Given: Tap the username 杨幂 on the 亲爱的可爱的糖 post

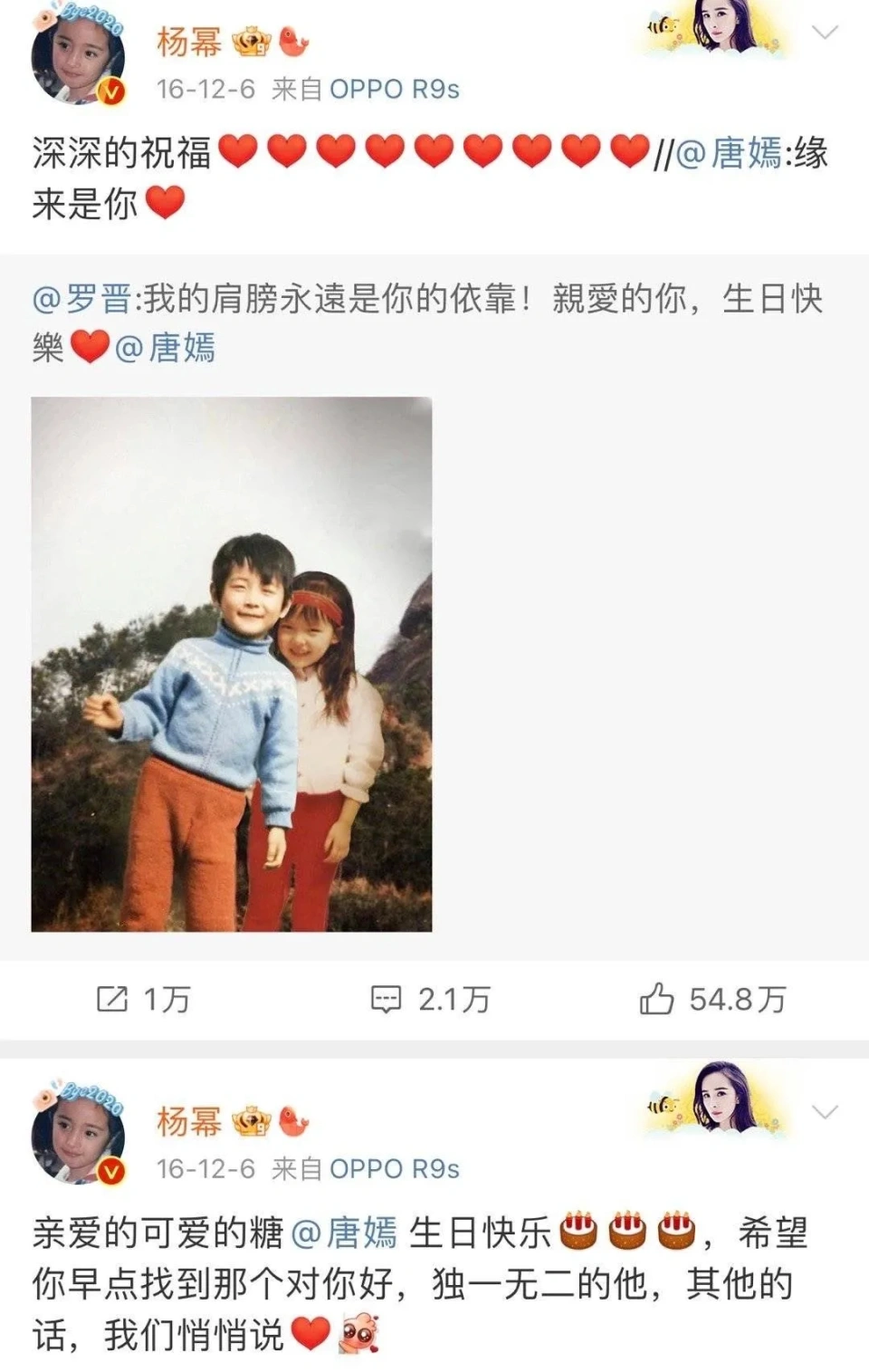Looking at the screenshot, I should pyautogui.click(x=189, y=1121).
